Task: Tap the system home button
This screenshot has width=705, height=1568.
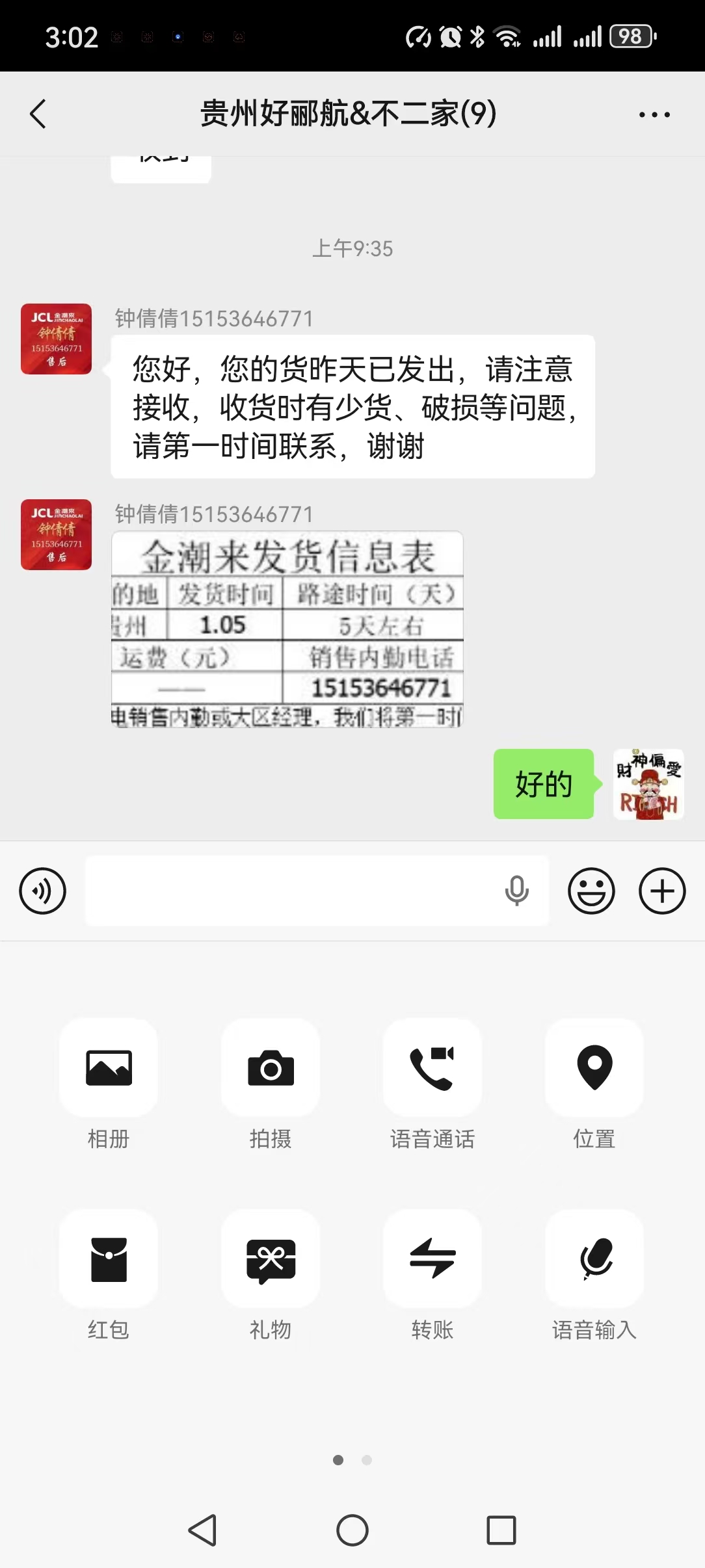Action: pyautogui.click(x=352, y=1530)
